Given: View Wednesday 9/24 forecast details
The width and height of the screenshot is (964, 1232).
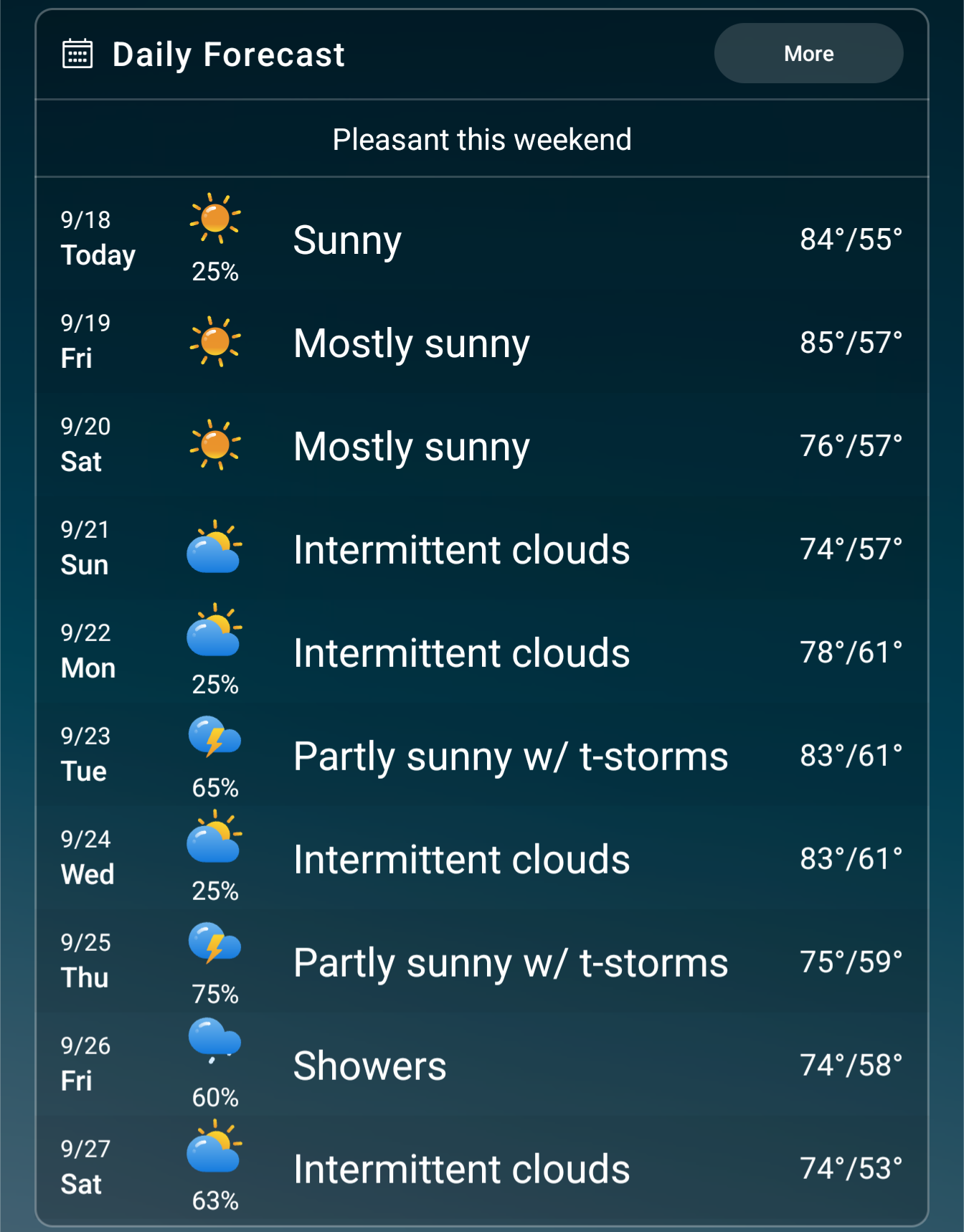Looking at the screenshot, I should pos(482,859).
